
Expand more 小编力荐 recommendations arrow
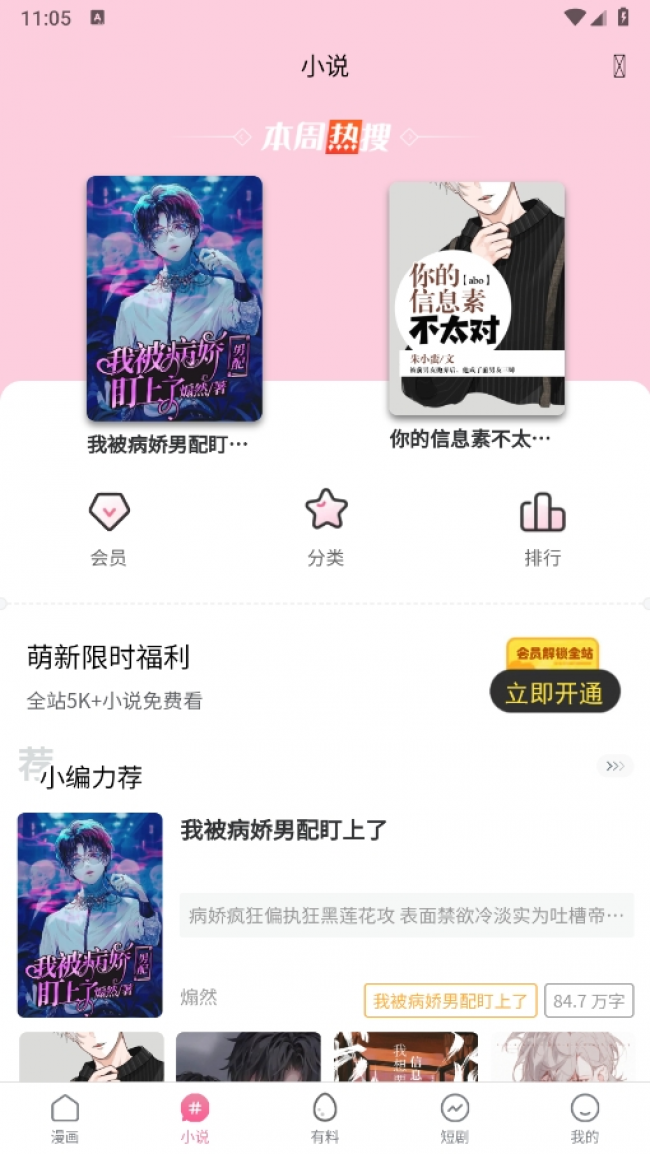pyautogui.click(x=615, y=766)
